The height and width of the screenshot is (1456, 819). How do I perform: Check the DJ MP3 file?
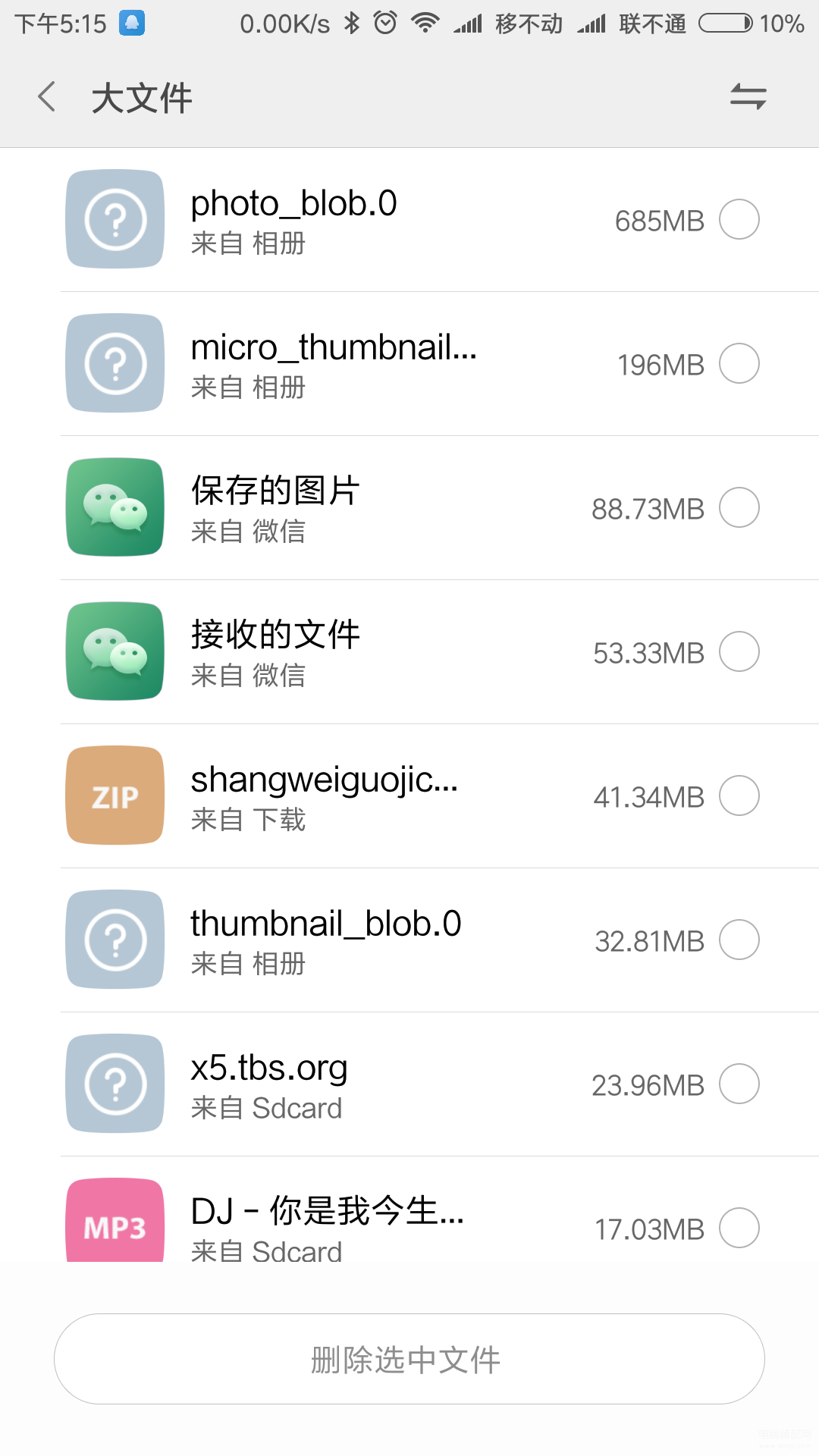739,1228
